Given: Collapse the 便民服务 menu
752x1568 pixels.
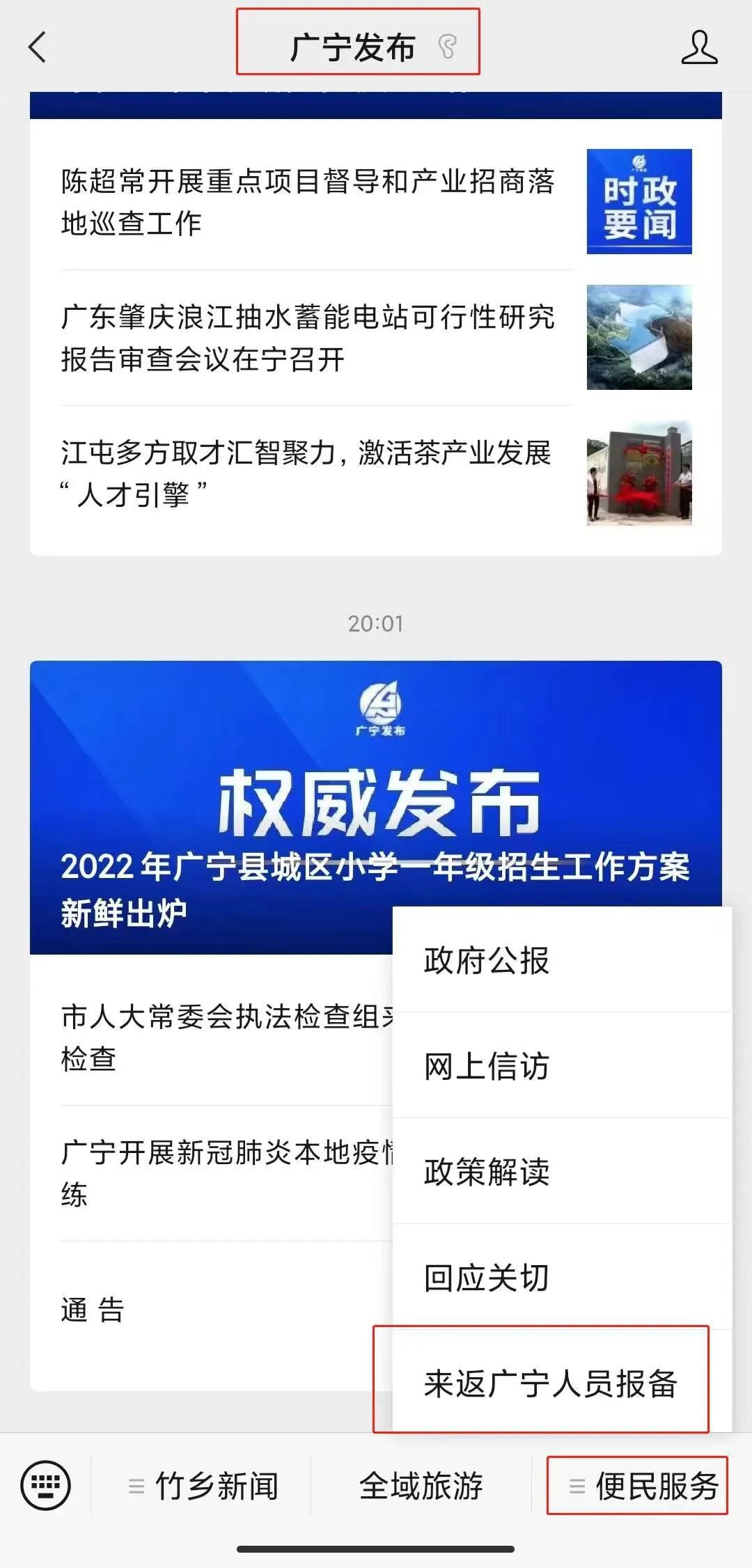Looking at the screenshot, I should [x=643, y=1486].
